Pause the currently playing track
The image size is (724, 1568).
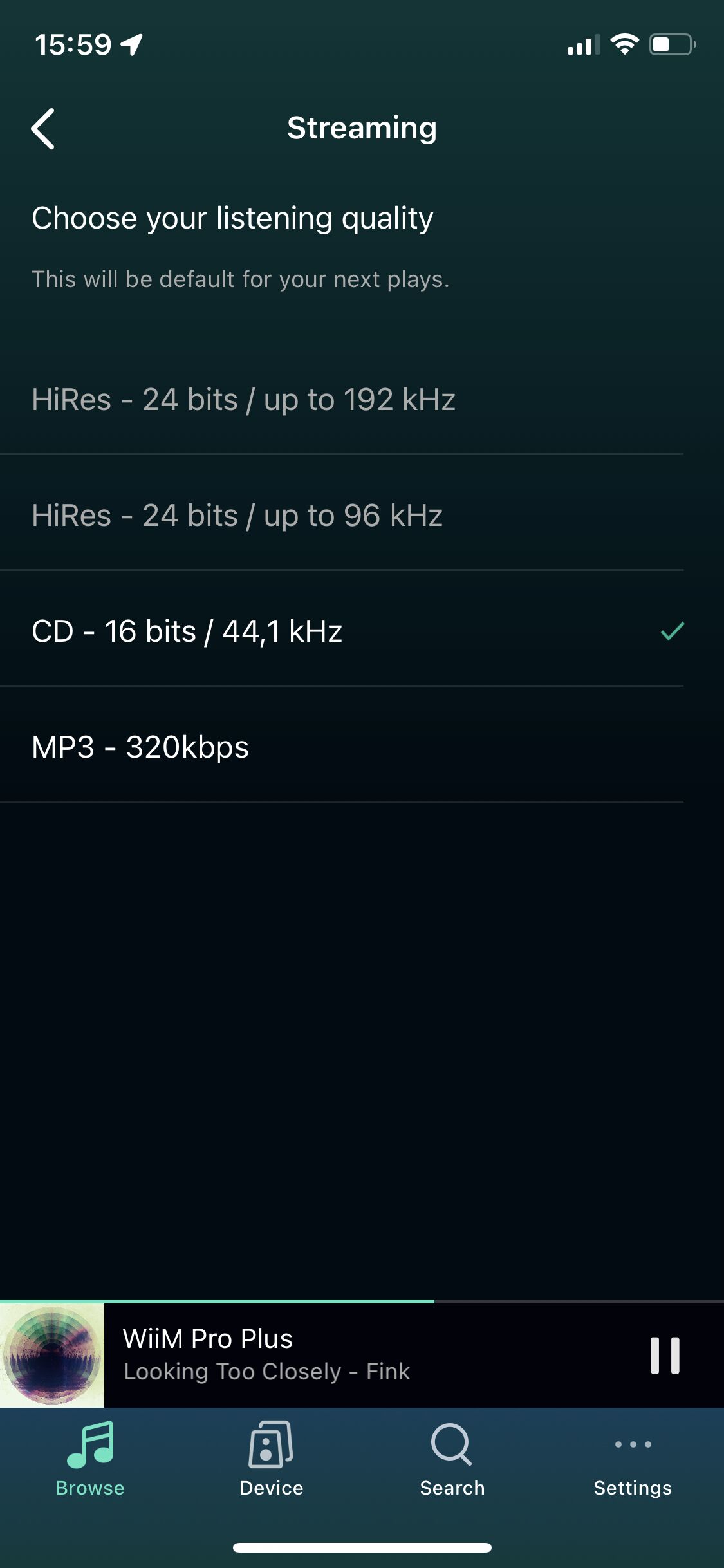click(x=665, y=1355)
